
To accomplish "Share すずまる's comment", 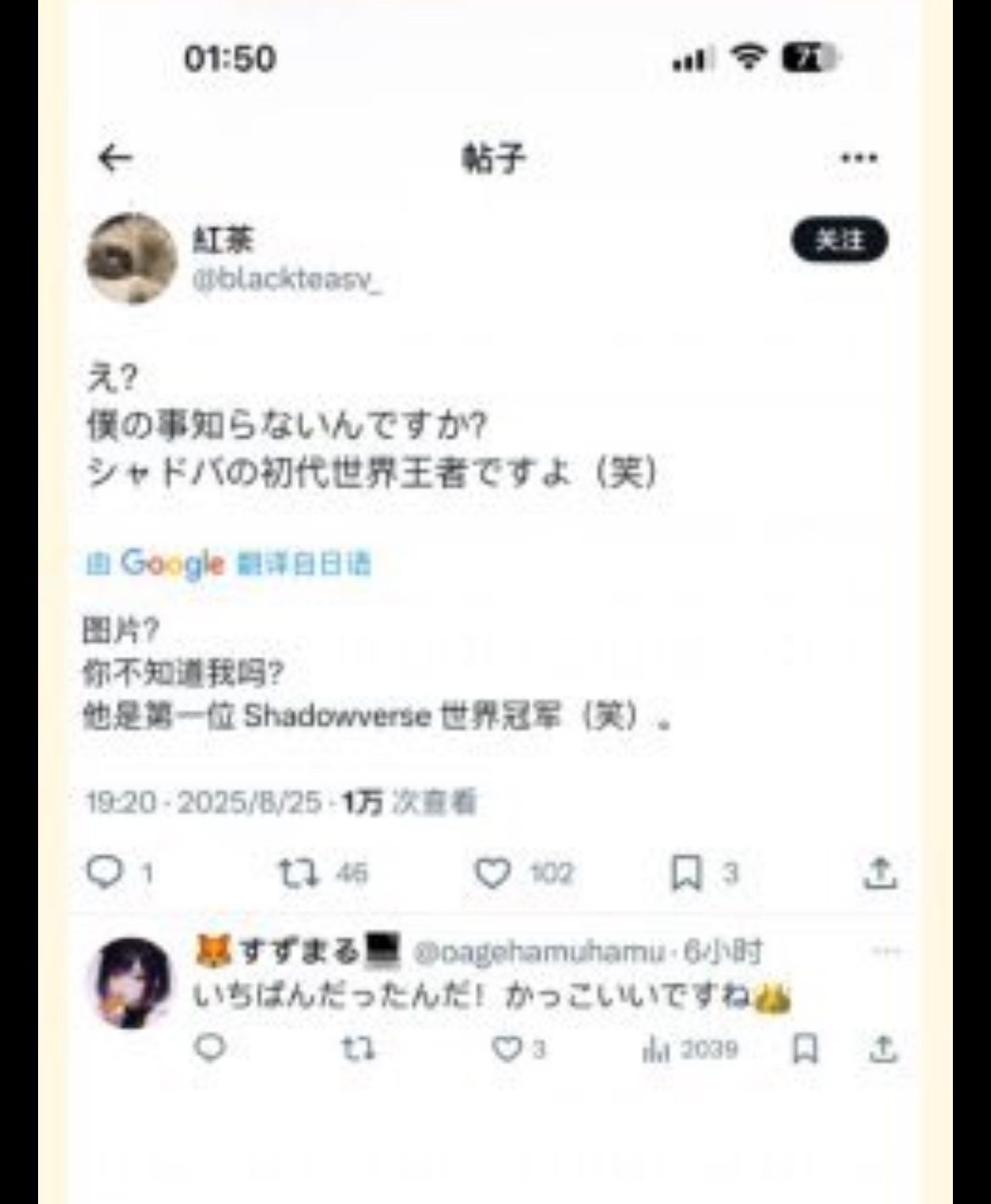I will pos(883,1050).
